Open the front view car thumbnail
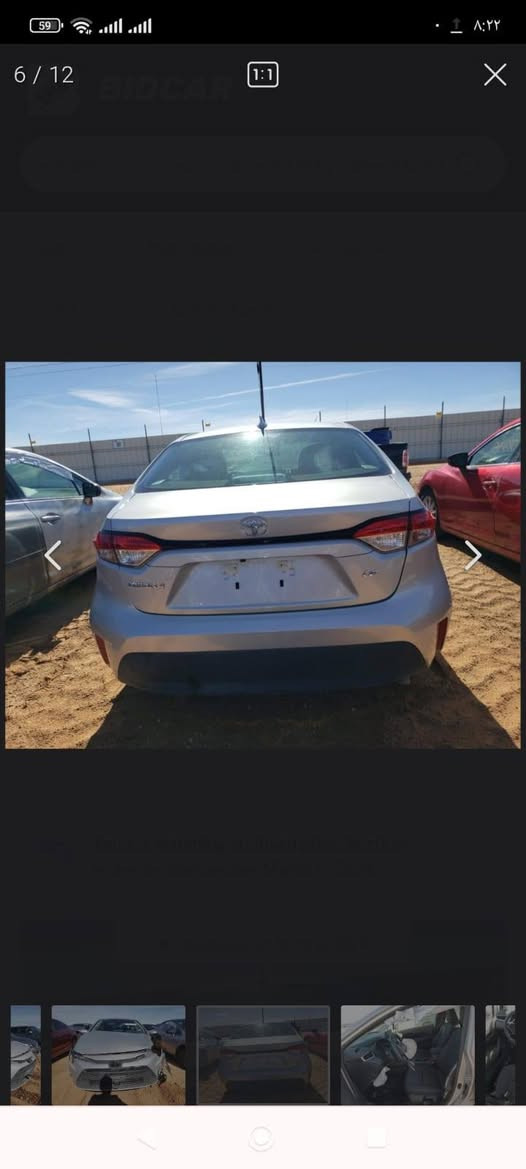526x1169 pixels. point(118,1055)
